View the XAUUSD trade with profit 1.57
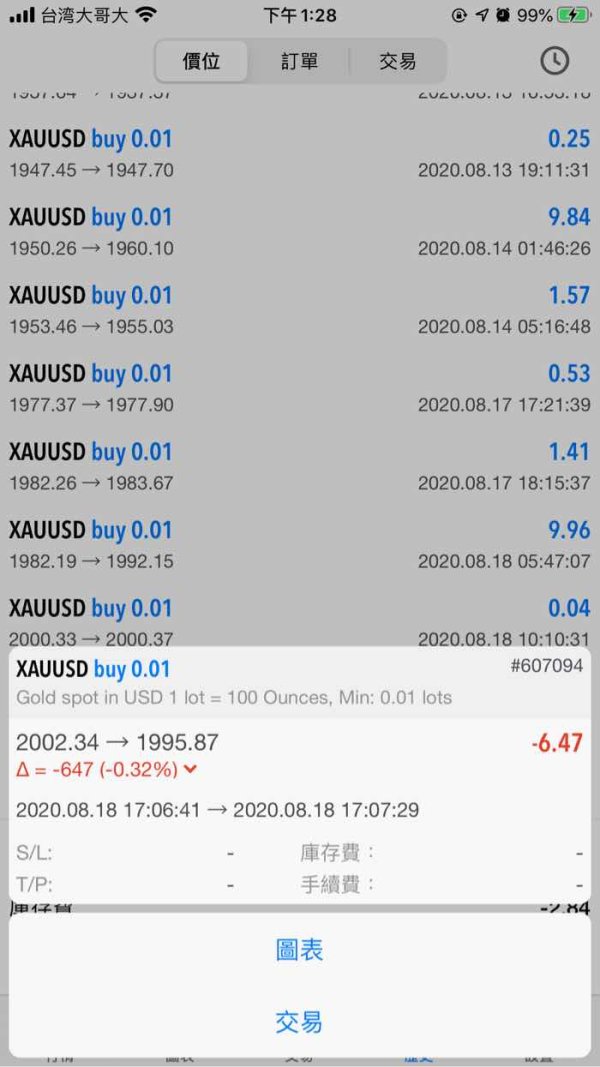The width and height of the screenshot is (600, 1067). click(299, 309)
